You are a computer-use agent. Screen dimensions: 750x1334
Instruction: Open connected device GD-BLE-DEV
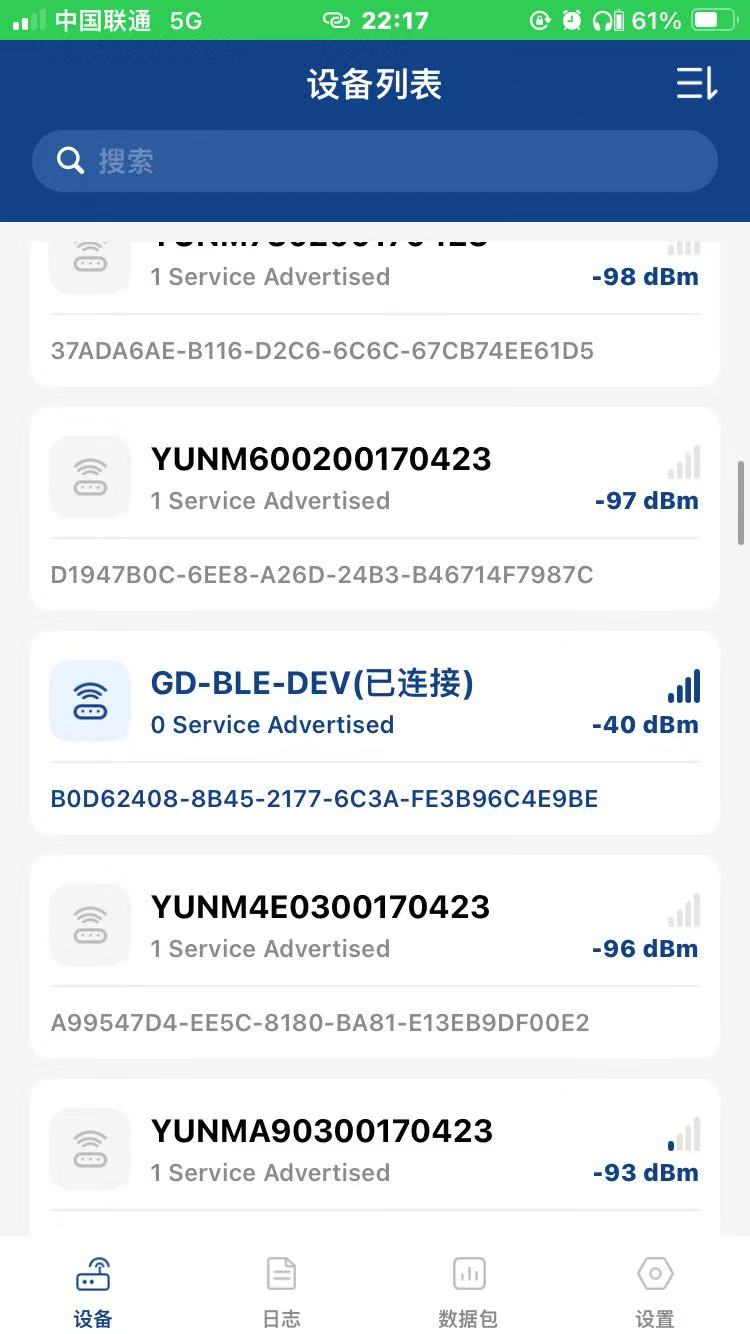(375, 732)
